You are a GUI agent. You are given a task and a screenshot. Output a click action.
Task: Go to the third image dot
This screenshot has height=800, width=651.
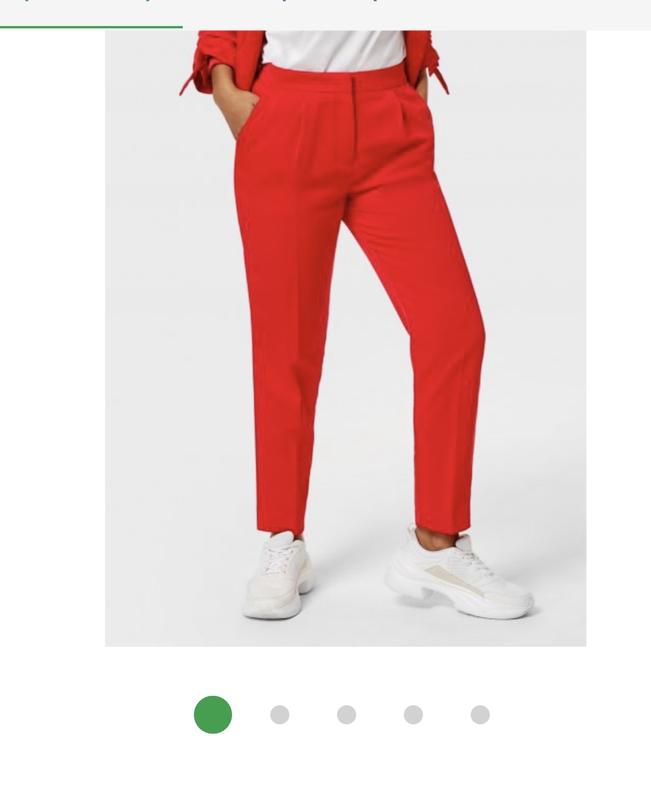pyautogui.click(x=346, y=714)
